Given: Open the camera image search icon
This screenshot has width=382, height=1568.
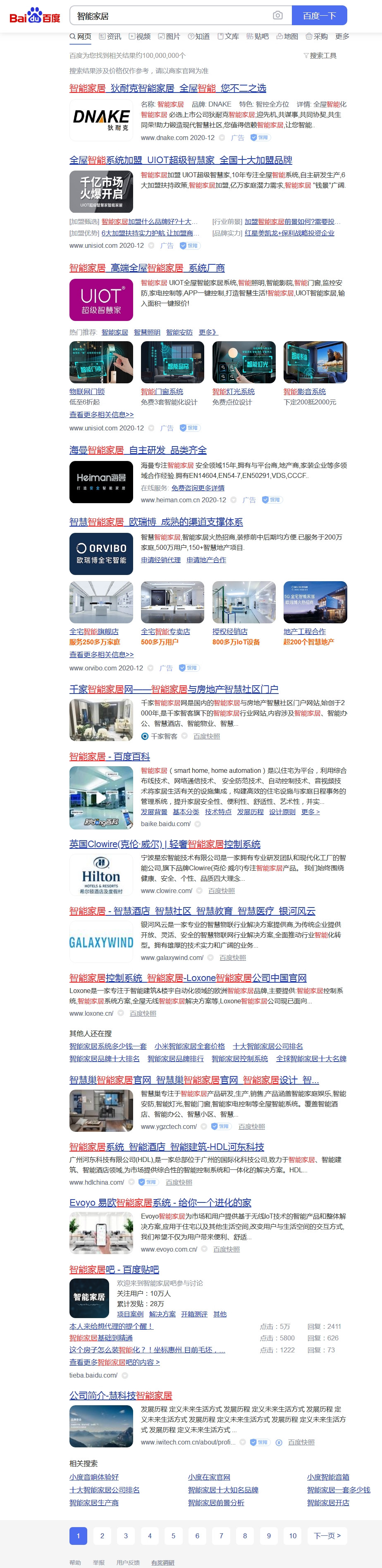Looking at the screenshot, I should pos(277,15).
